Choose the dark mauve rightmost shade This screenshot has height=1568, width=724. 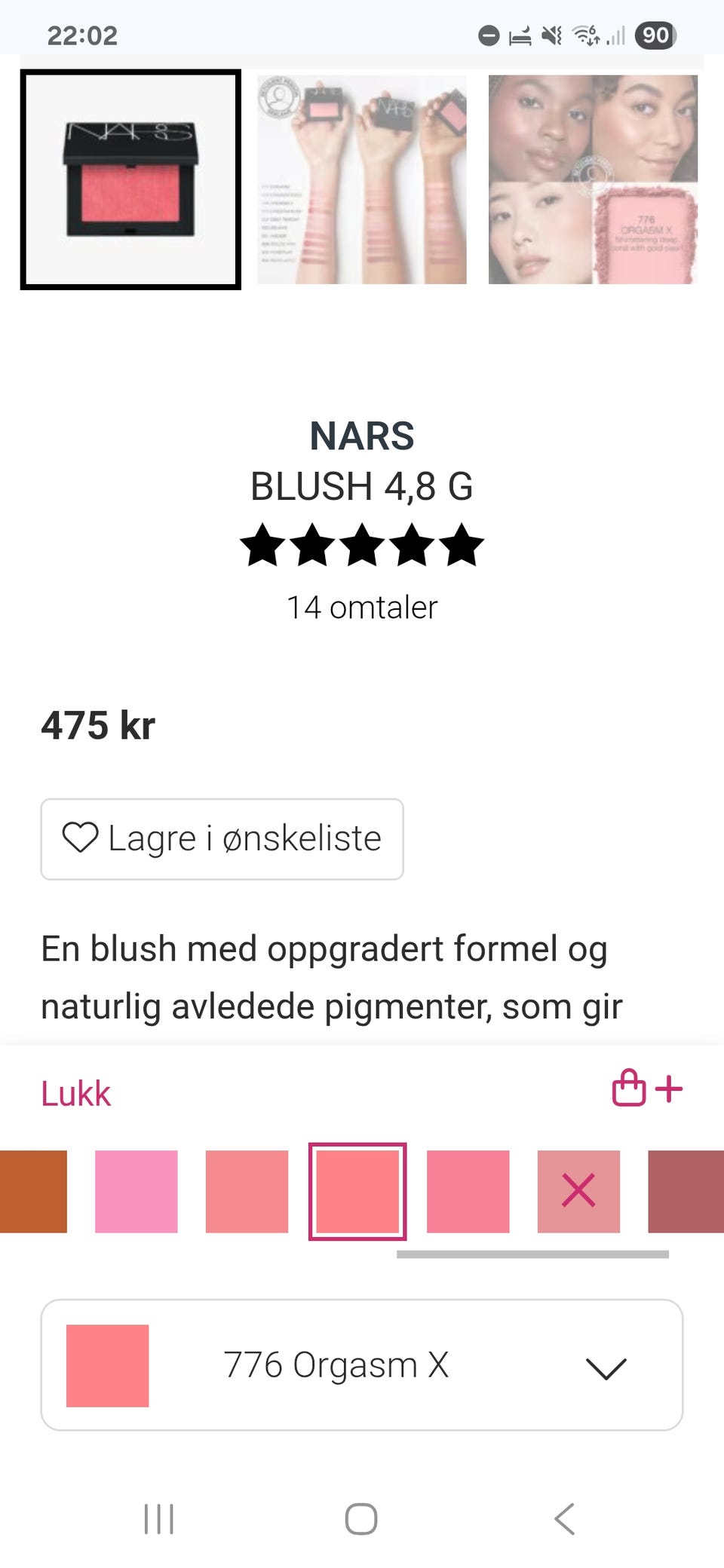click(x=686, y=1191)
